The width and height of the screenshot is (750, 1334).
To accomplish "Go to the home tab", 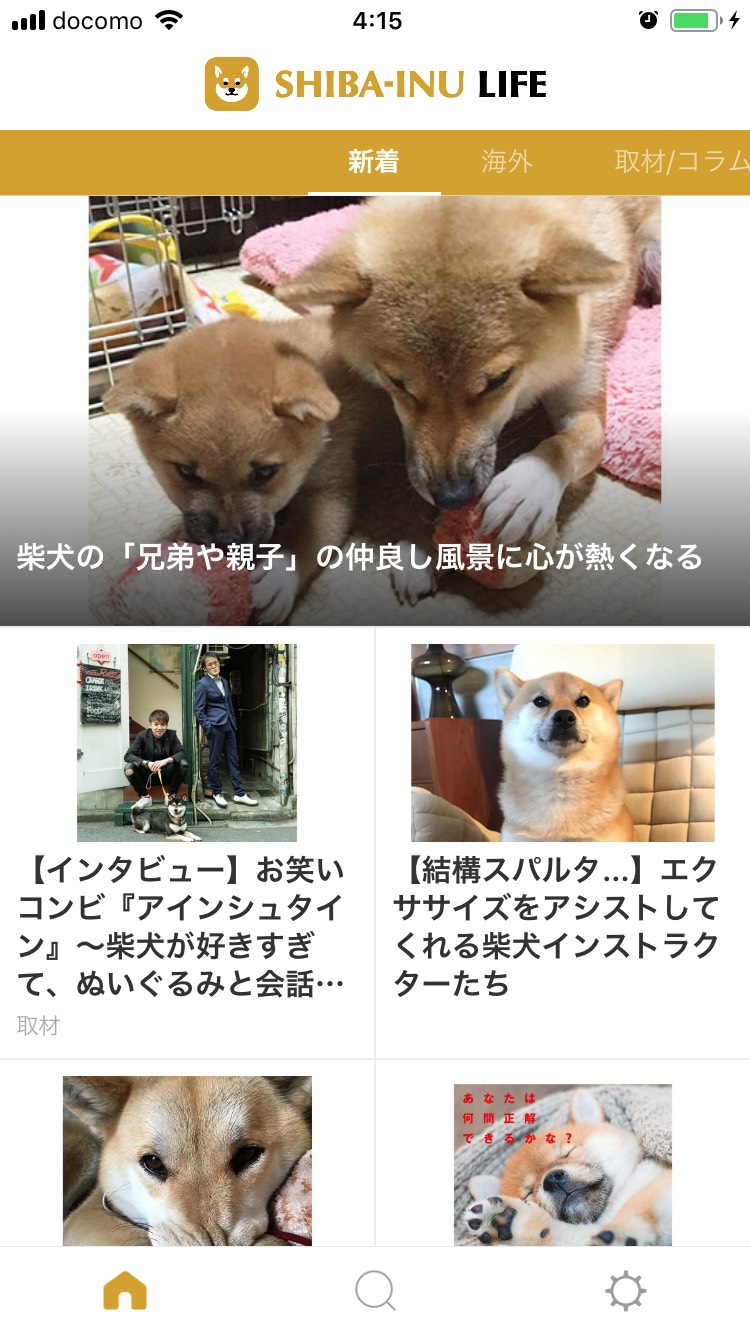I will coord(125,1292).
